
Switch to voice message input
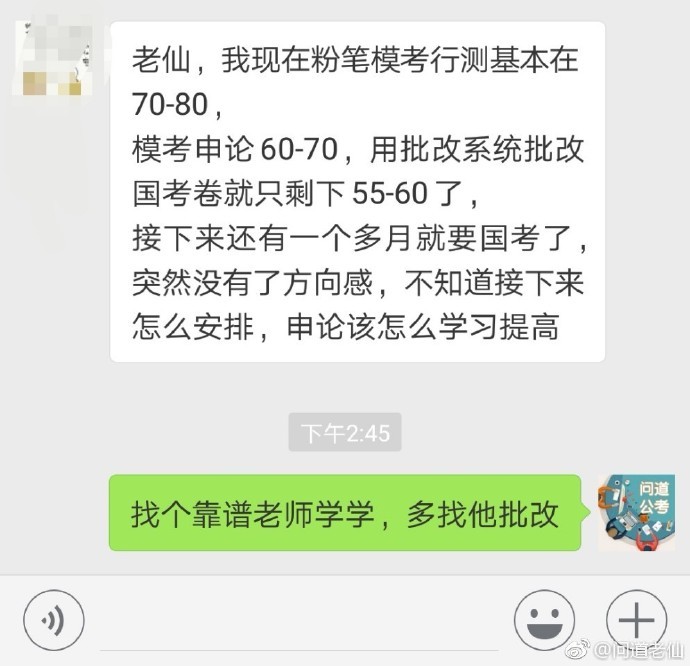click(x=53, y=621)
